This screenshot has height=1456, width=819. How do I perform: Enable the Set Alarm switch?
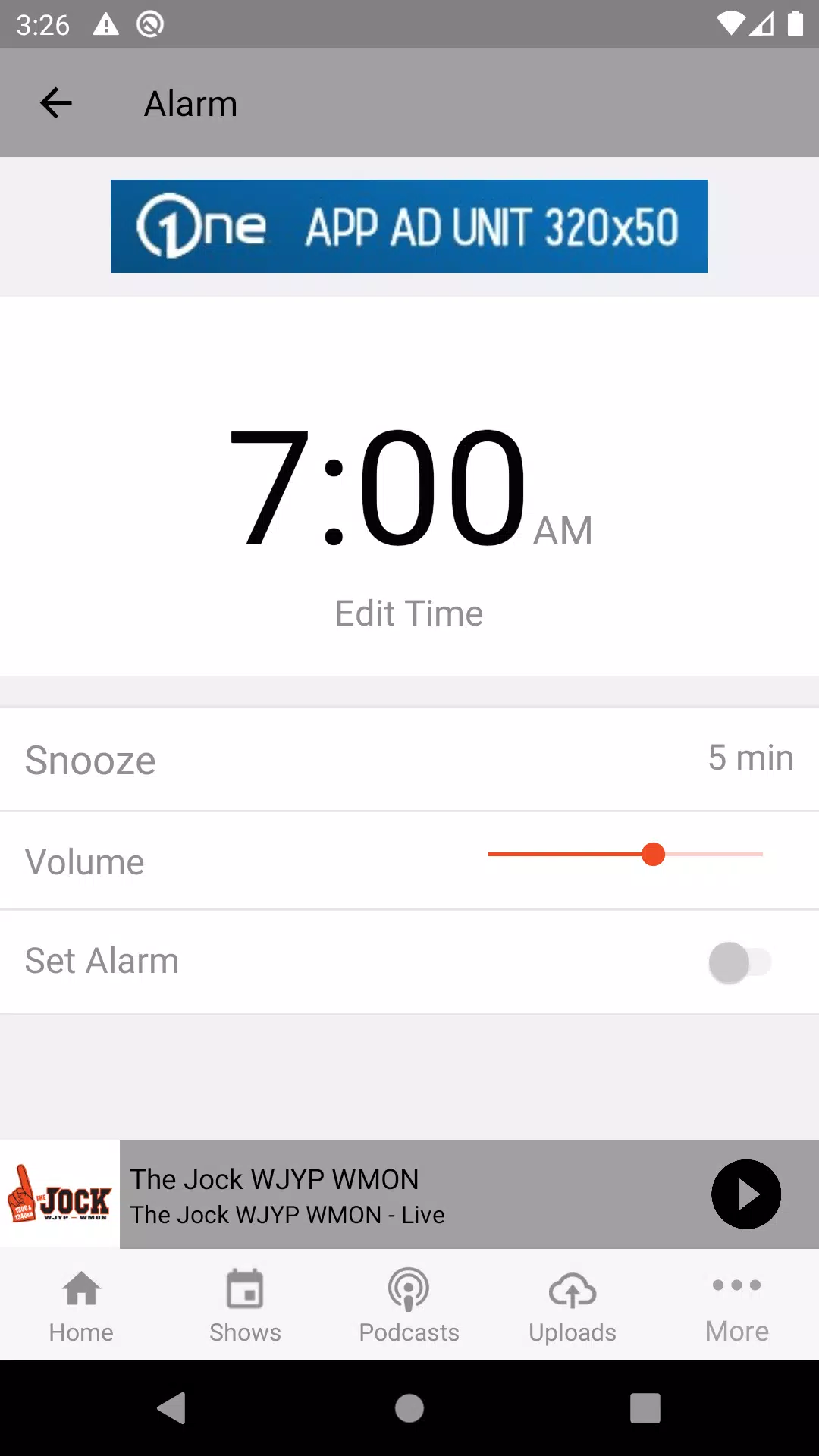[x=739, y=962]
